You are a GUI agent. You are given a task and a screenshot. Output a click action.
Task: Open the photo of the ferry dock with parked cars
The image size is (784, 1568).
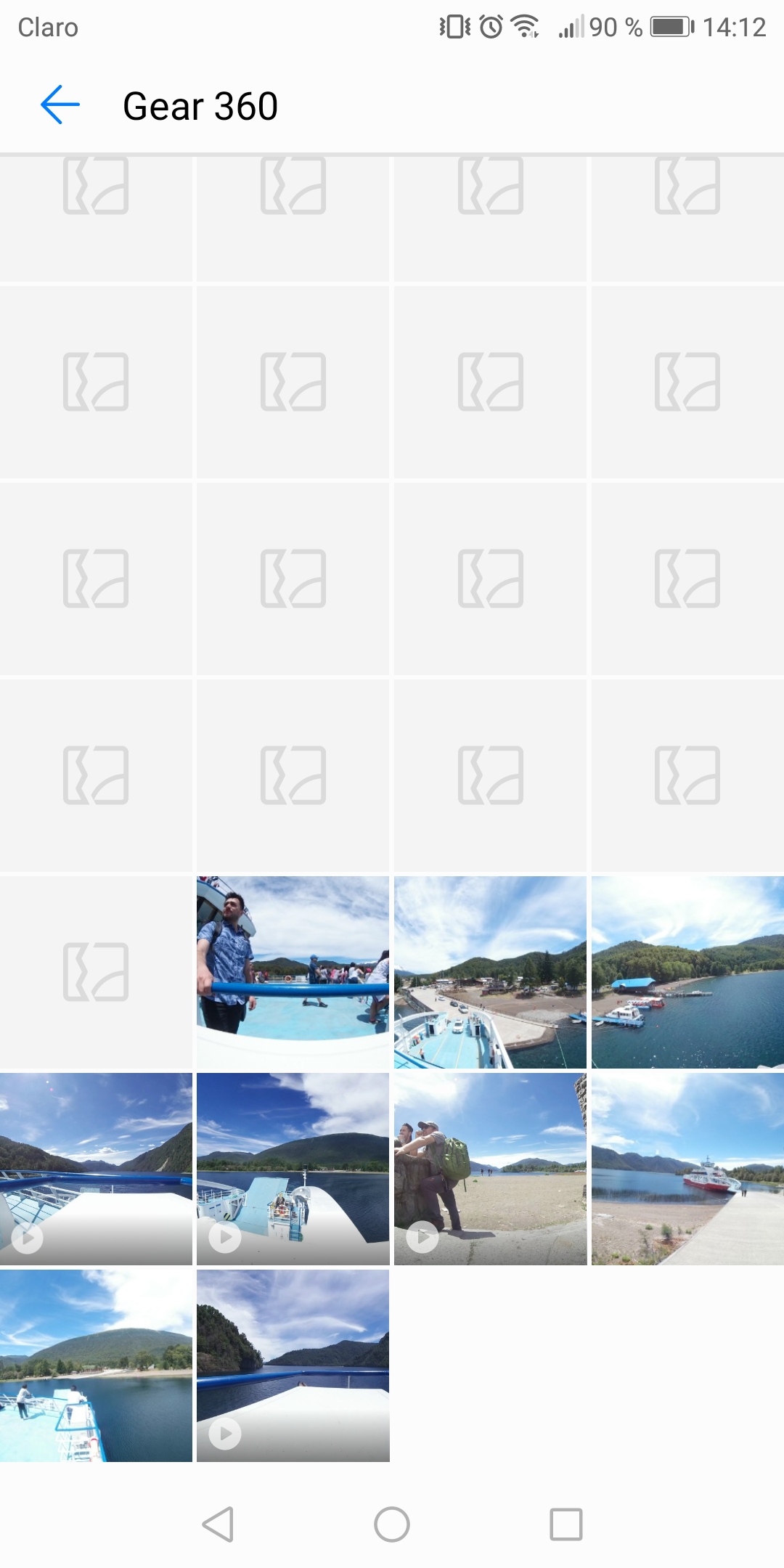point(490,972)
